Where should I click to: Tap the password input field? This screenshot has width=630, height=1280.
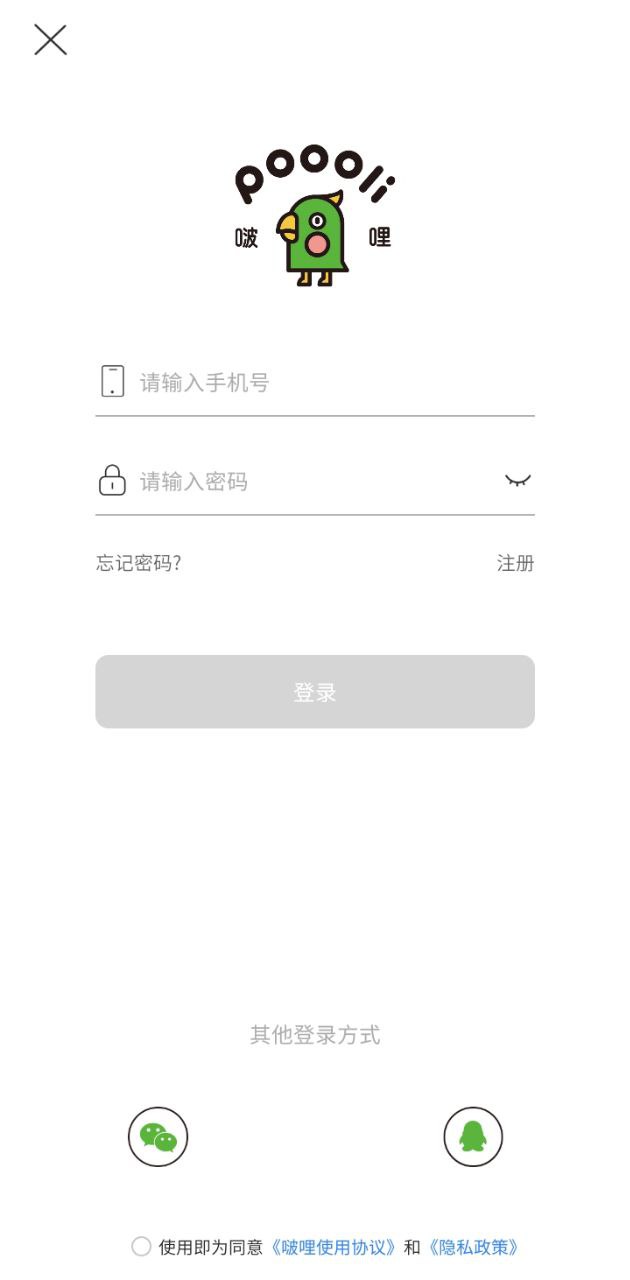[298, 482]
